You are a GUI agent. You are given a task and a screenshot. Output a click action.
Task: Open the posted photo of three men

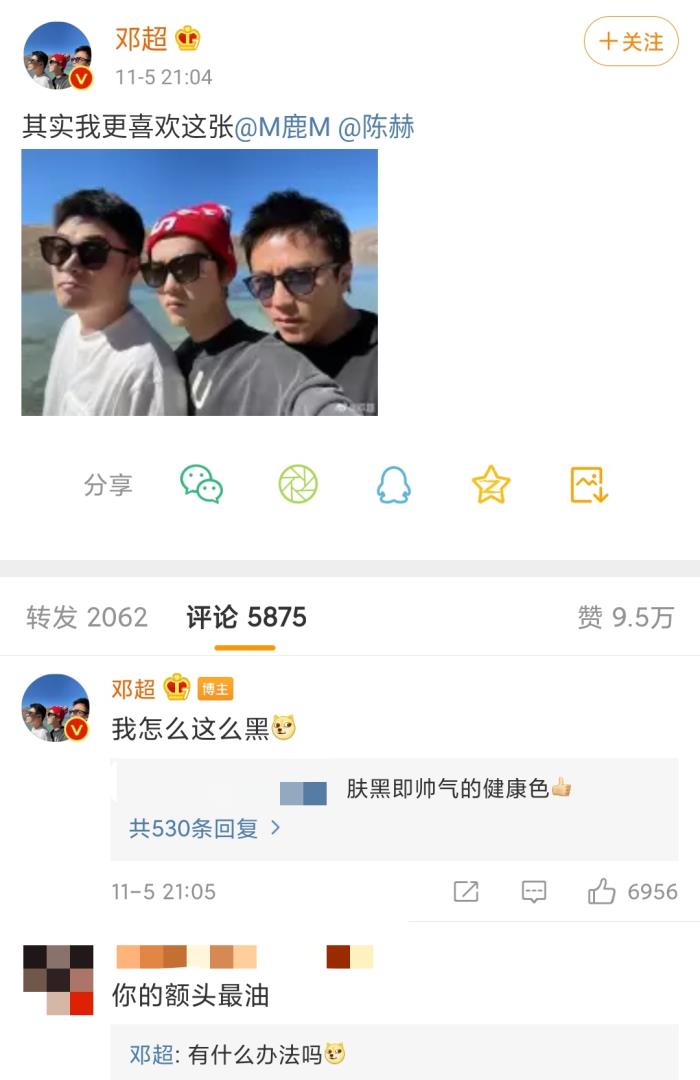(200, 282)
